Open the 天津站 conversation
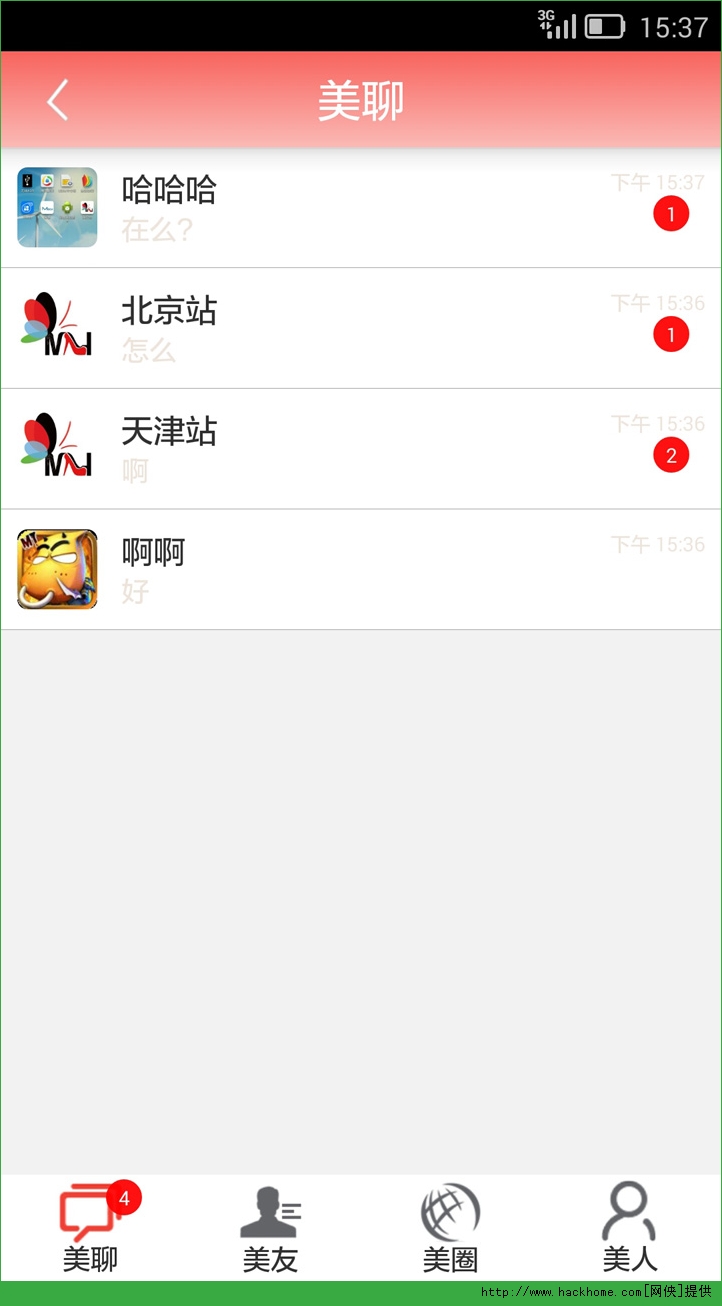722x1306 pixels. point(360,449)
